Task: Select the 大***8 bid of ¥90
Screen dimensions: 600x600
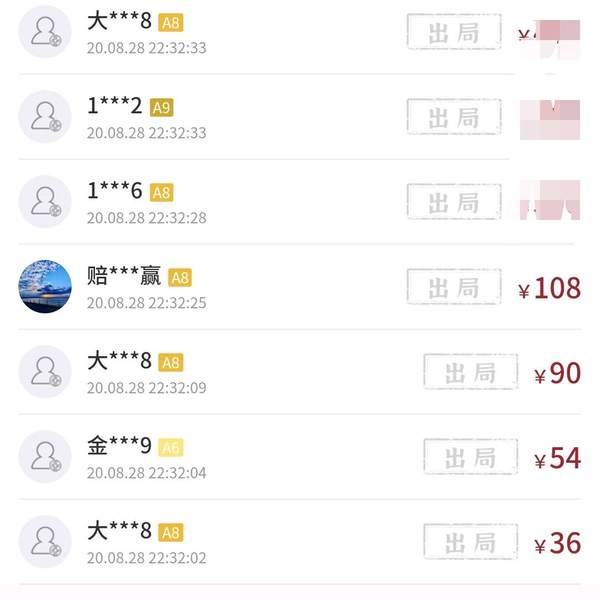Action: click(300, 372)
